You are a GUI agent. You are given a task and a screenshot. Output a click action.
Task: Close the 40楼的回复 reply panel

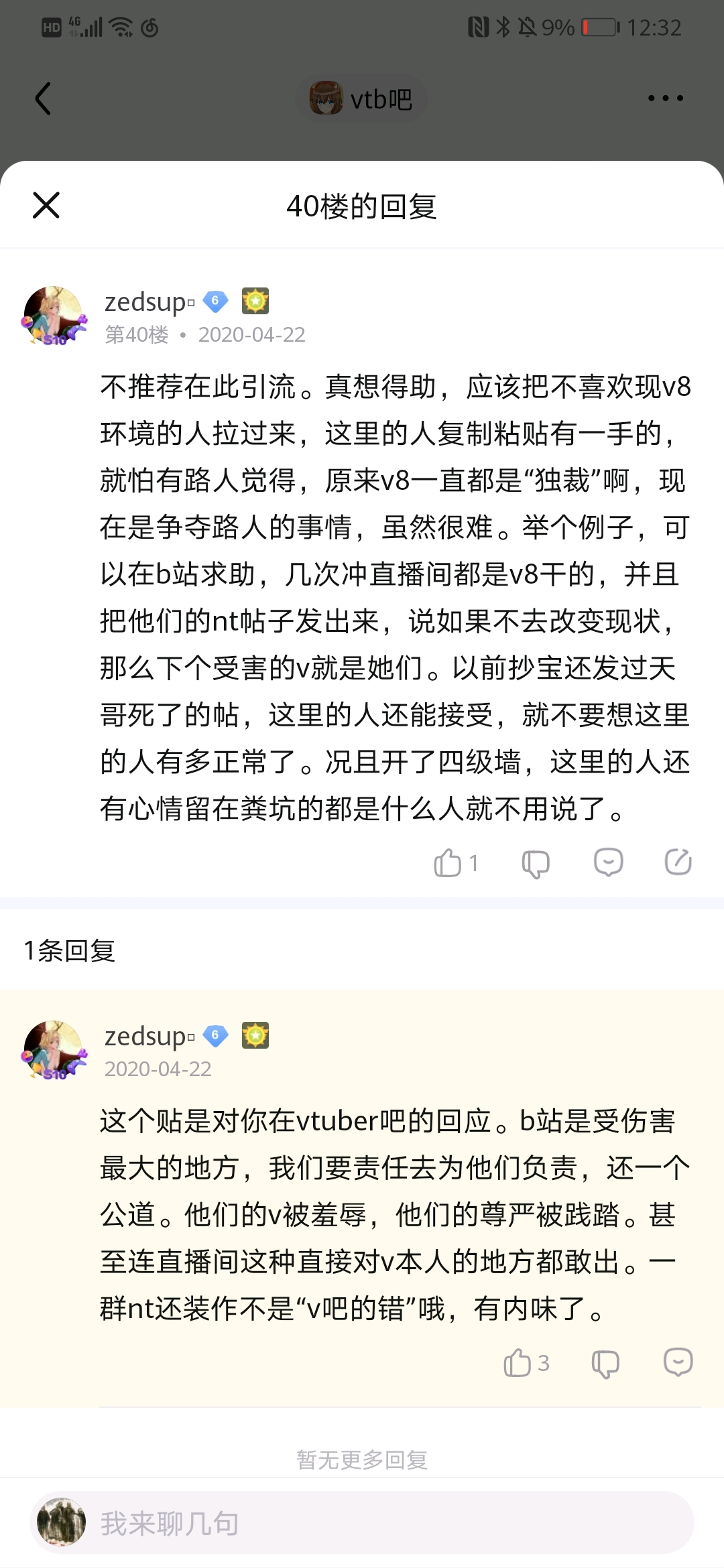point(46,205)
